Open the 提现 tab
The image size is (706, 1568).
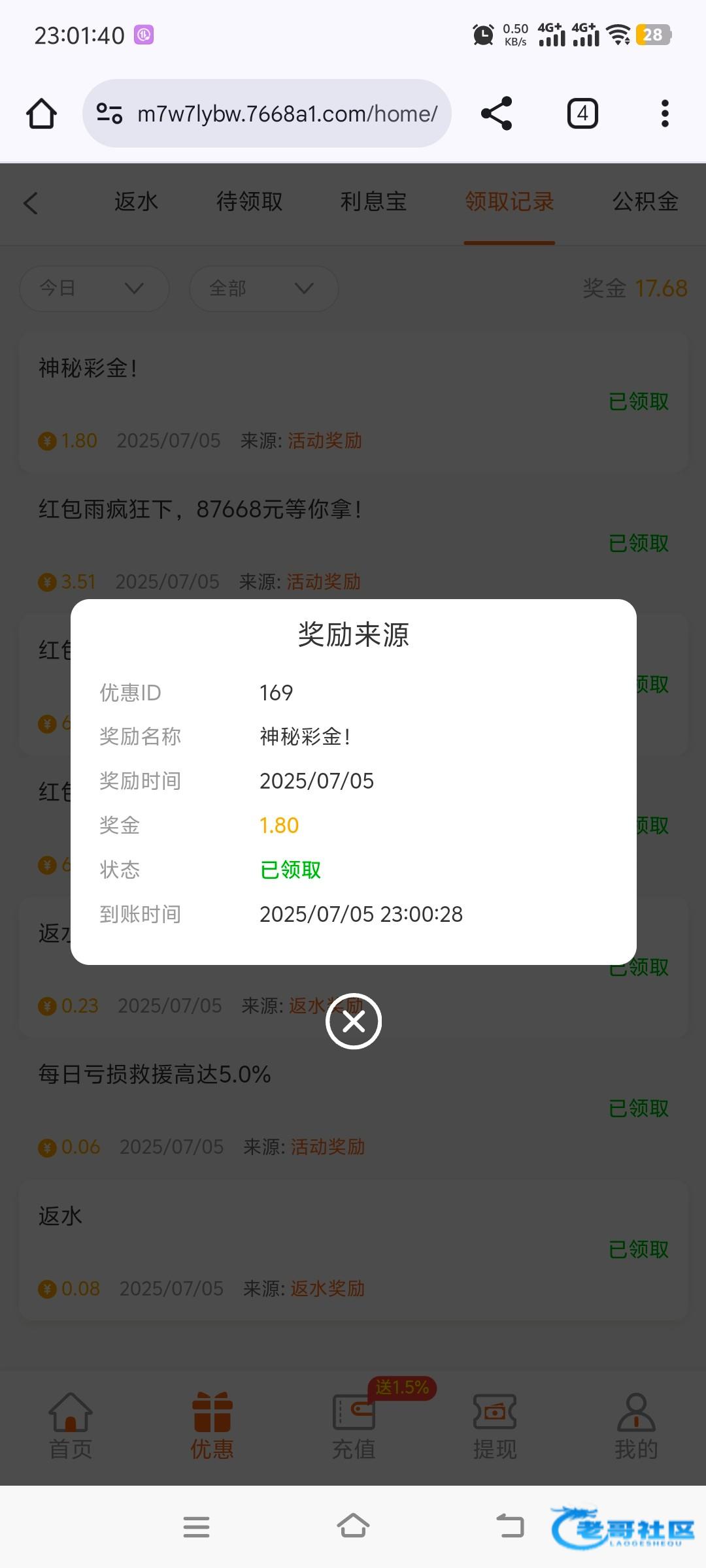tap(495, 1428)
